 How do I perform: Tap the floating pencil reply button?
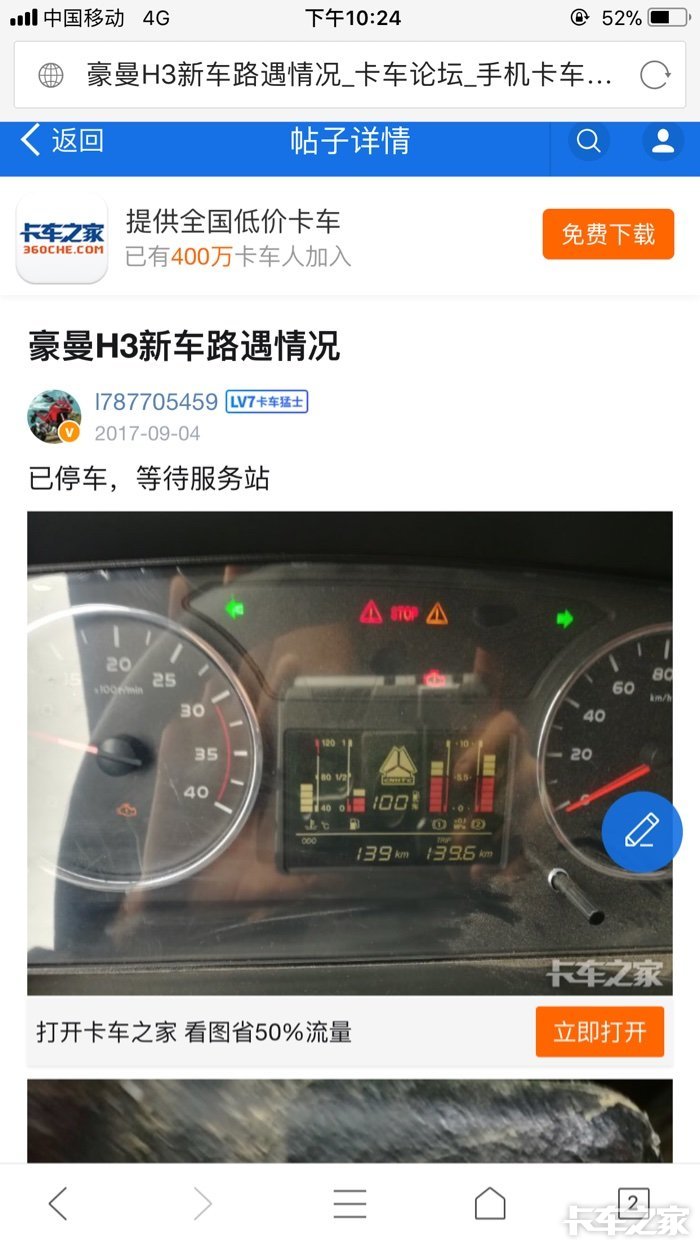[x=642, y=831]
